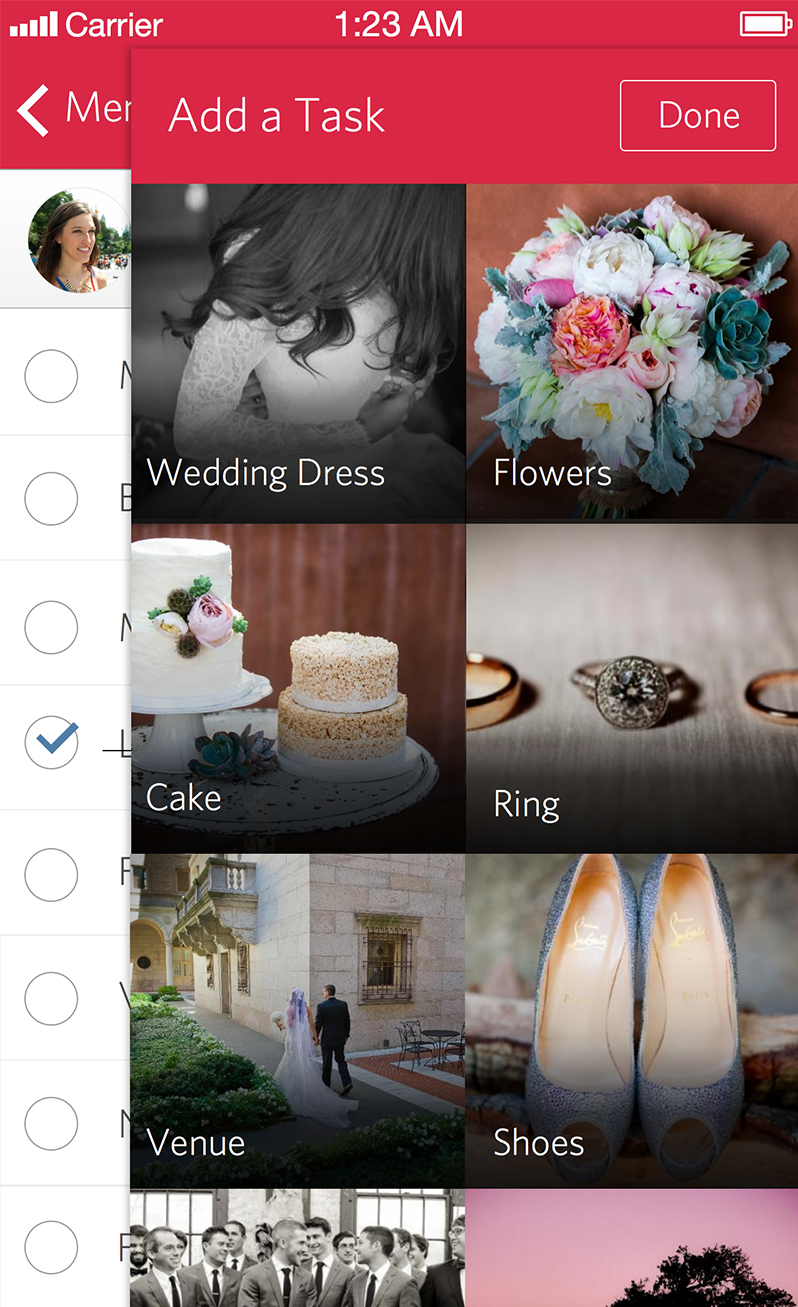Tap the Done button
Viewport: 798px width, 1307px height.
coord(698,116)
